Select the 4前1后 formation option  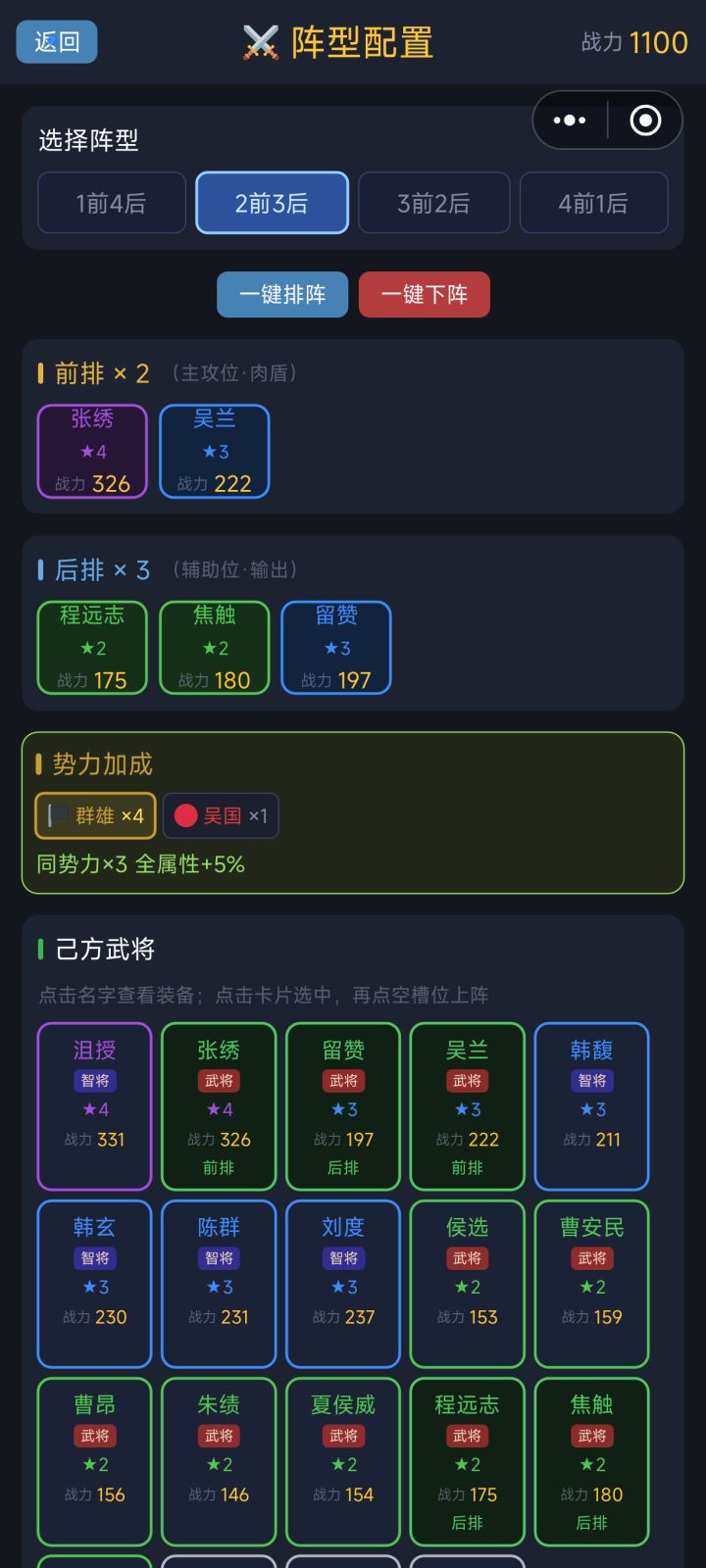[x=594, y=203]
